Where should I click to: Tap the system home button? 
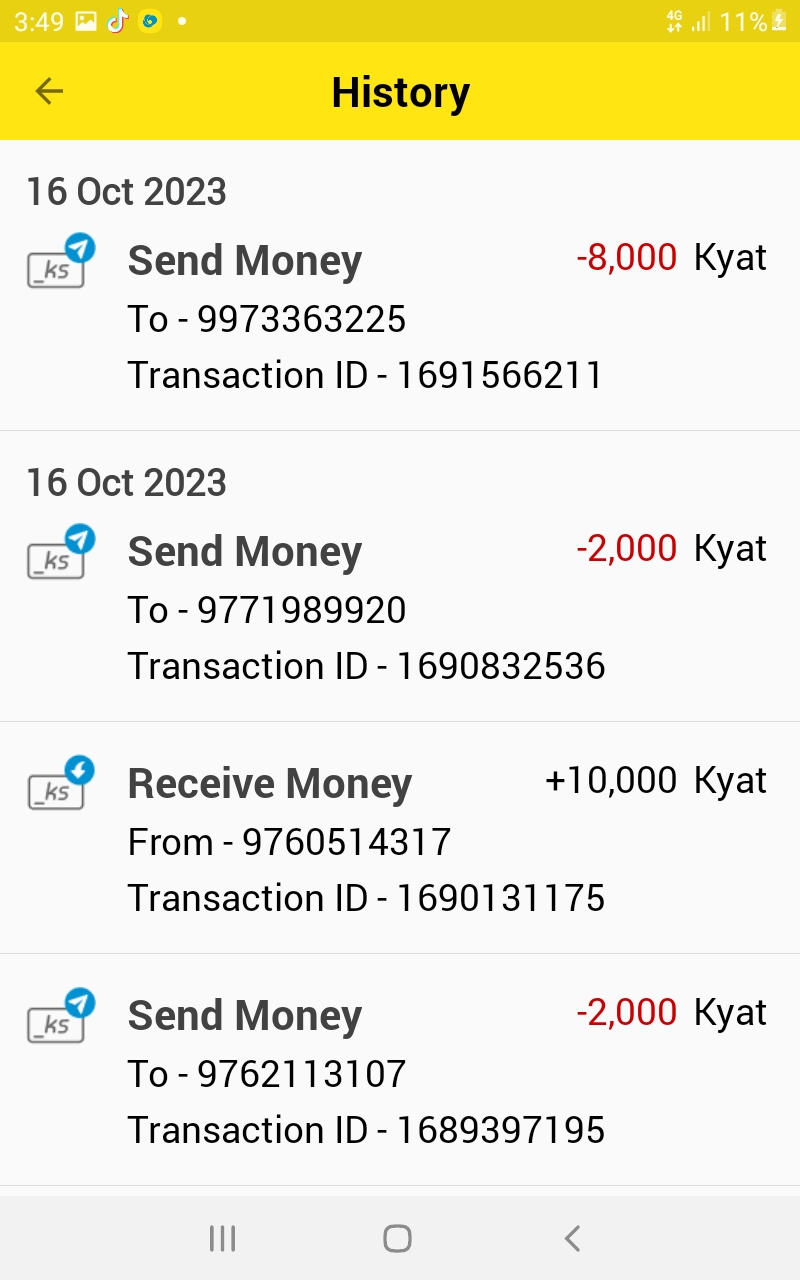pyautogui.click(x=398, y=1239)
